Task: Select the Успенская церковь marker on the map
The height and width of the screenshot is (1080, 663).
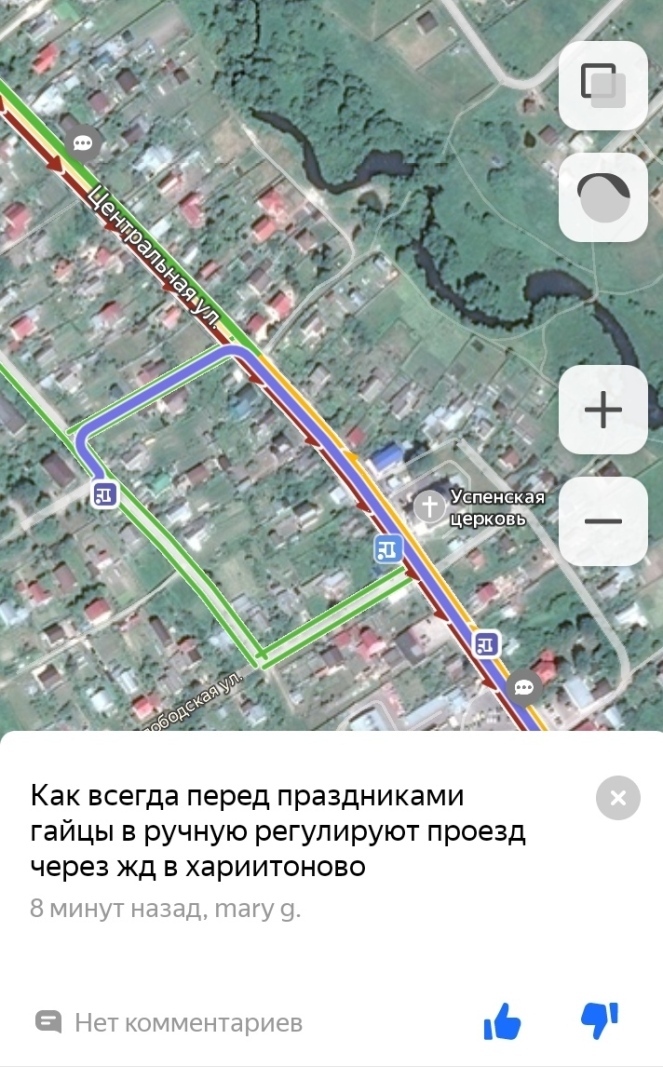Action: (431, 506)
